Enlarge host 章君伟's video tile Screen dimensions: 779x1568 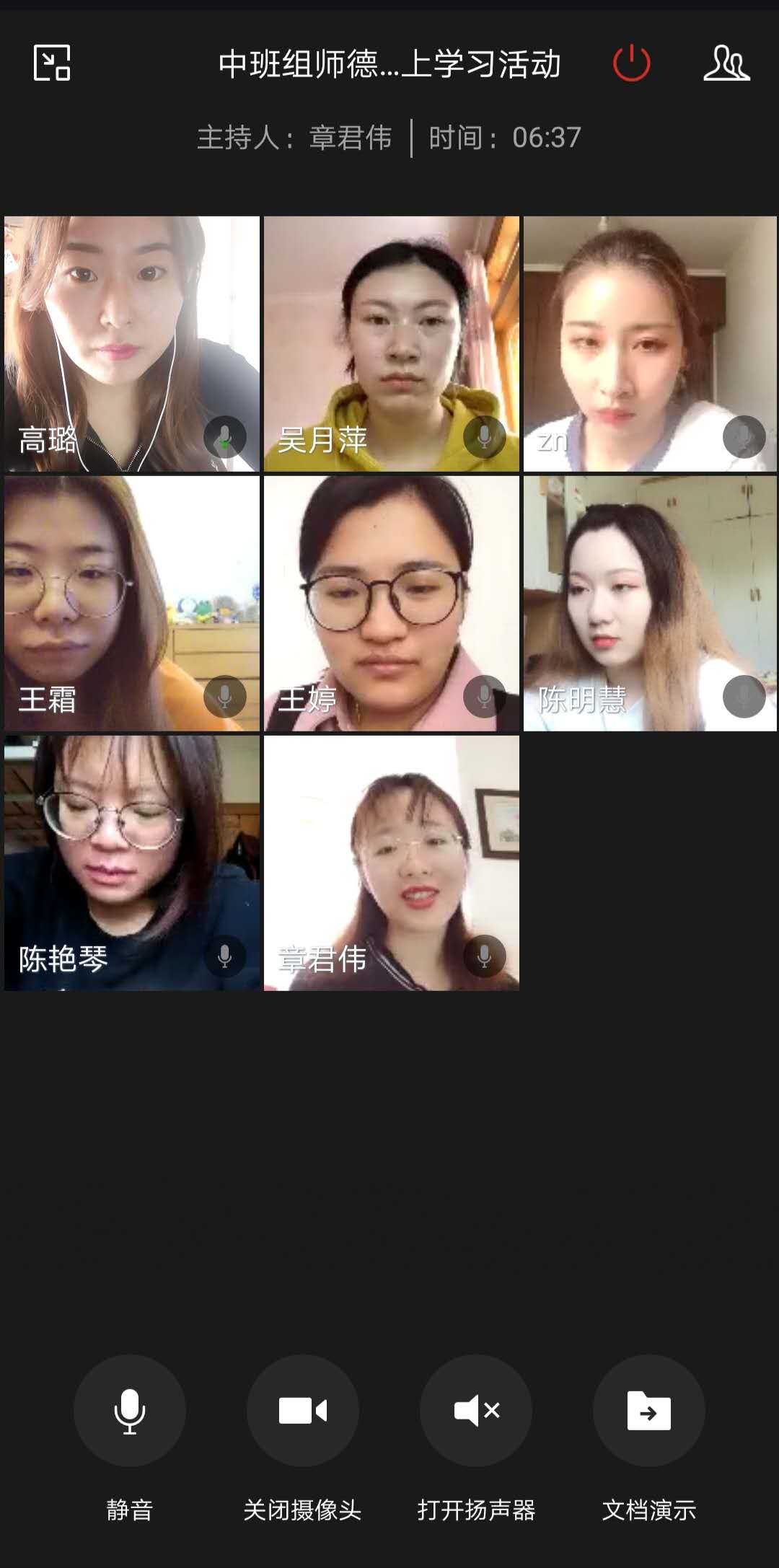pyautogui.click(x=391, y=863)
